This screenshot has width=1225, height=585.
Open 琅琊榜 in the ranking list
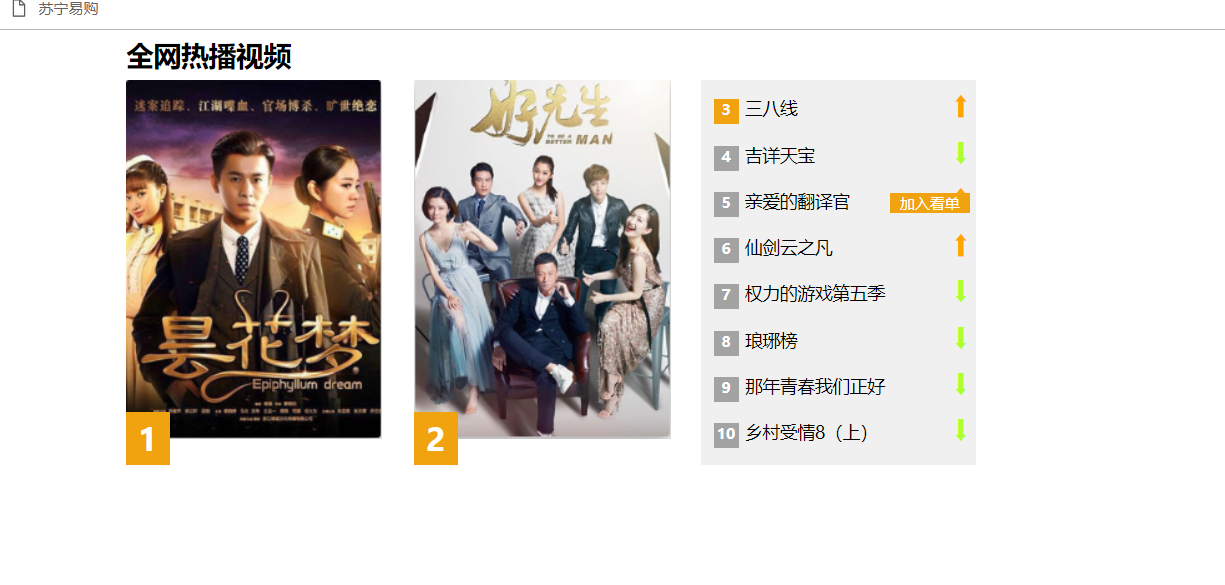coord(771,342)
